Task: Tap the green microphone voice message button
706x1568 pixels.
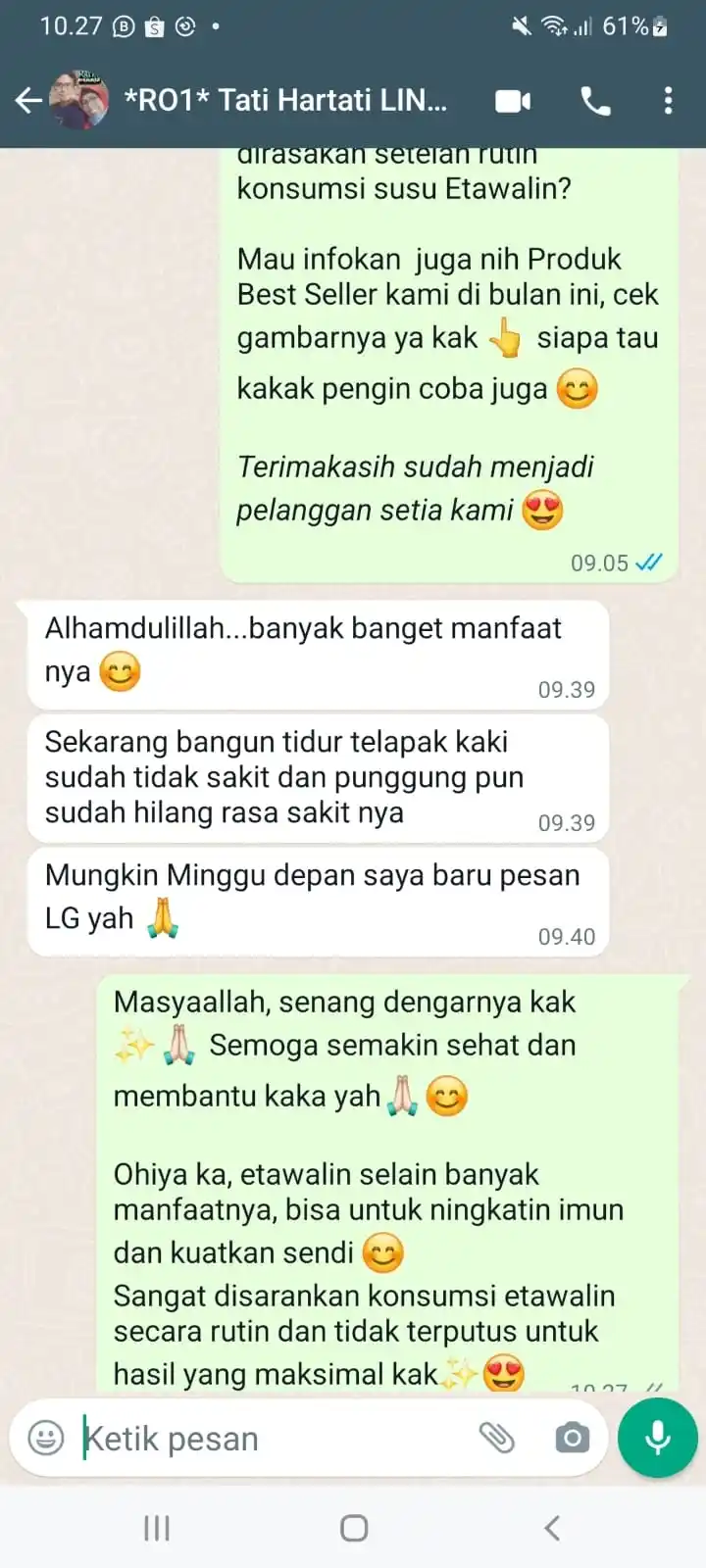Action: (x=657, y=1437)
